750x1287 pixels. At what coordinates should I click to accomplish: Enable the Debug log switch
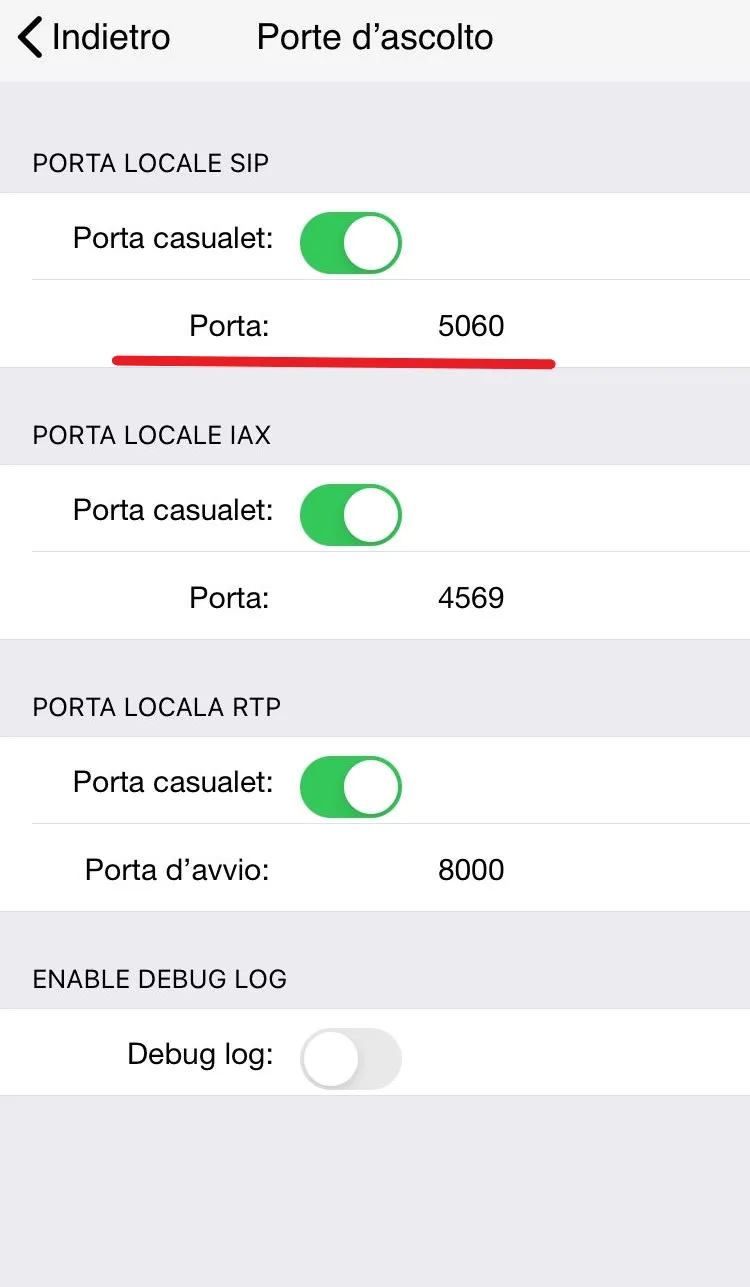click(x=351, y=1058)
